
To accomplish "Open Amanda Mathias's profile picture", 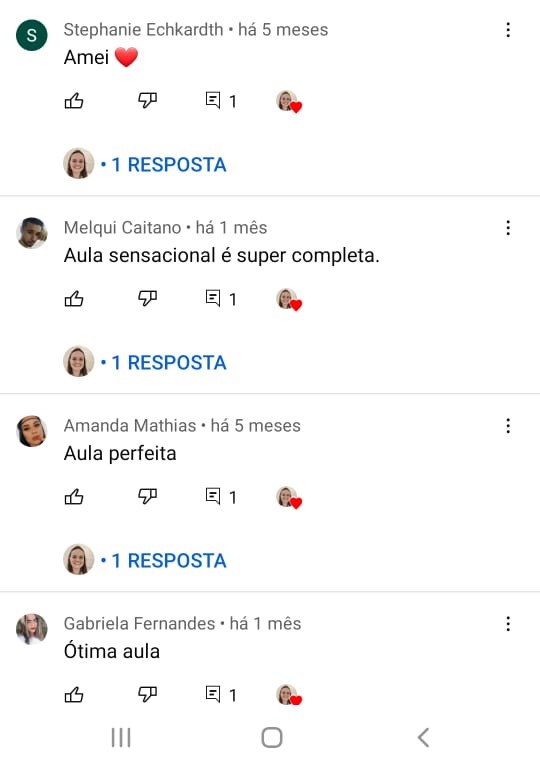I will pyautogui.click(x=32, y=431).
